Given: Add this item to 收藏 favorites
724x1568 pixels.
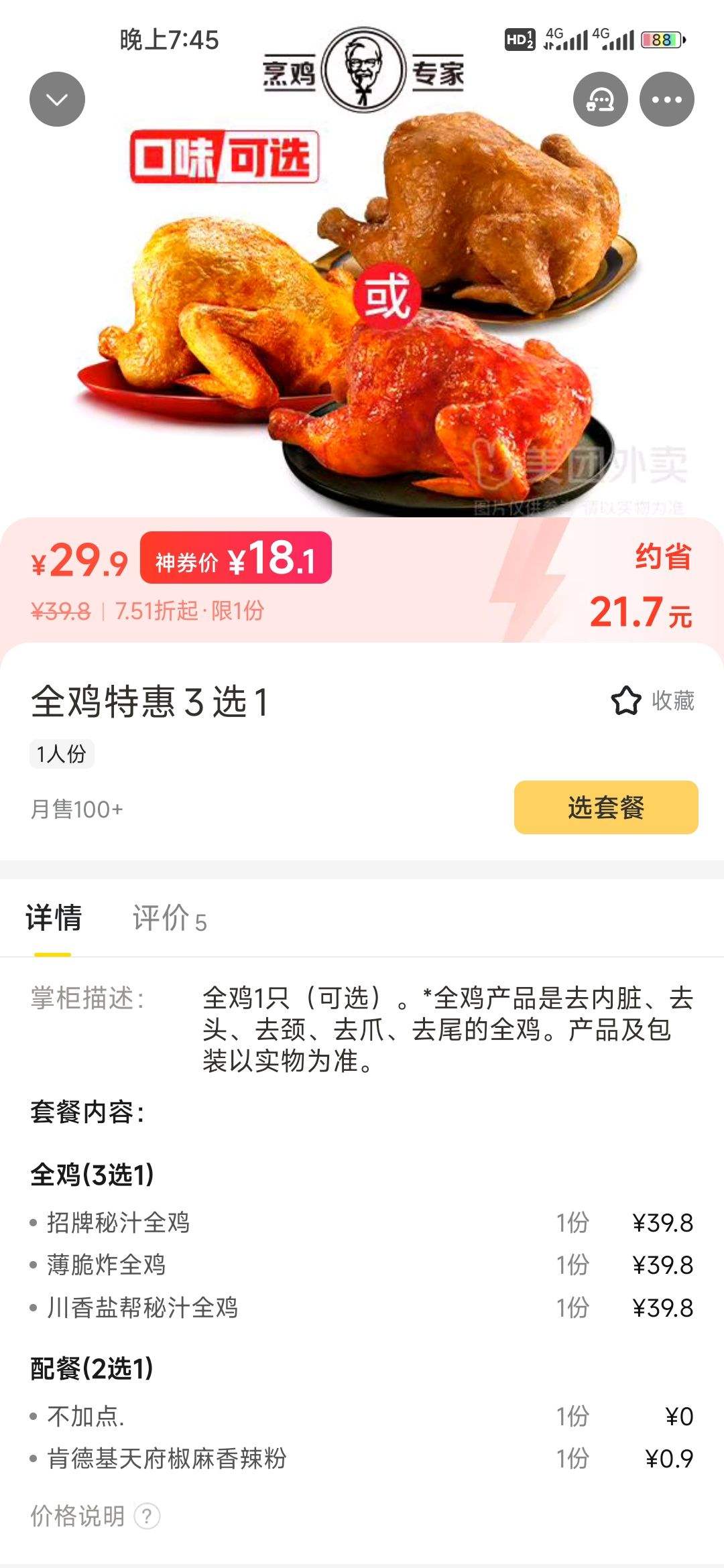Looking at the screenshot, I should click(652, 700).
